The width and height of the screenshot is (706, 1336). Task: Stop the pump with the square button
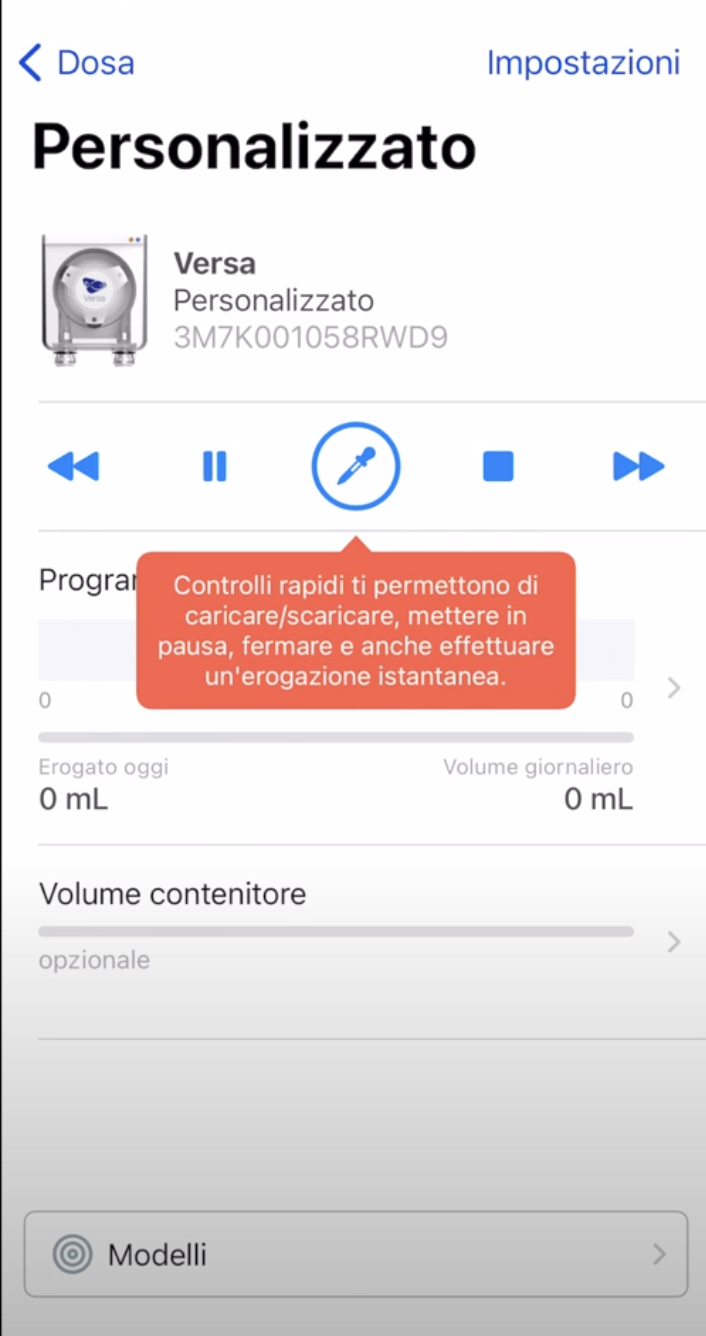498,466
